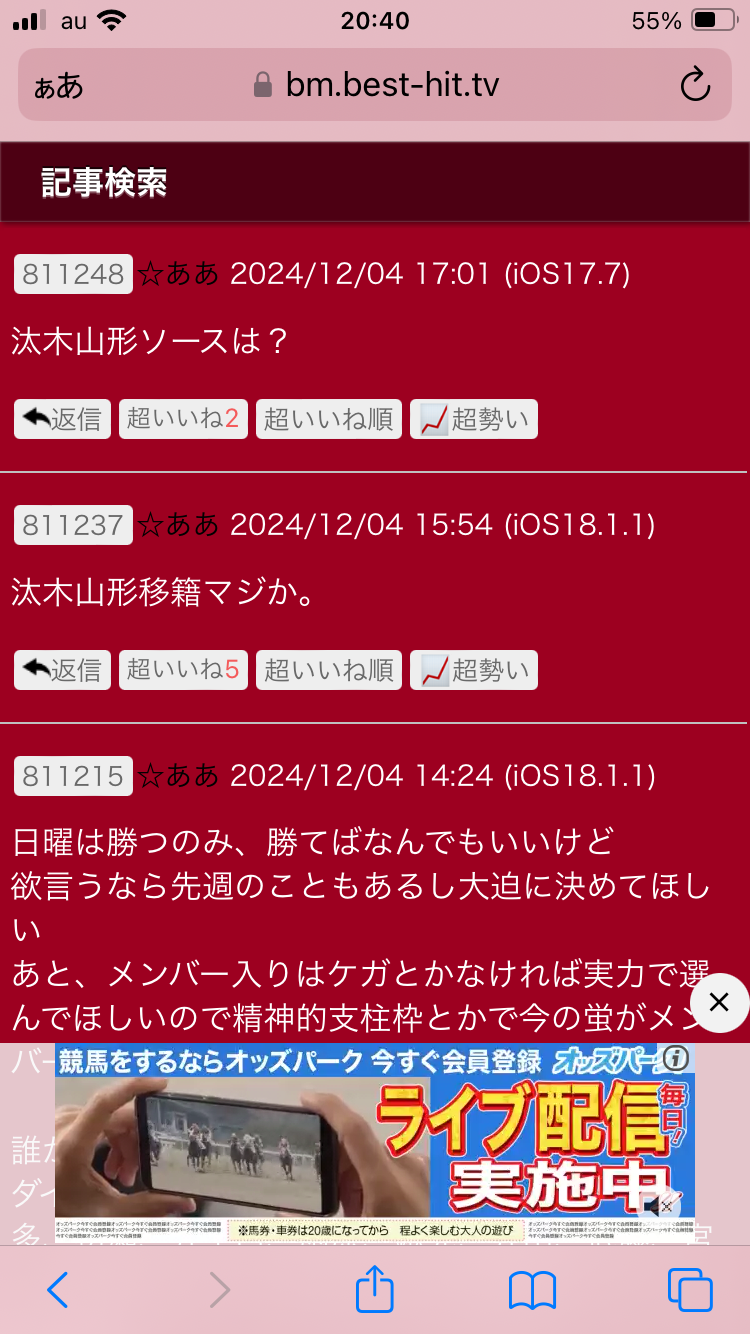Open the ぁあ reader settings menu

click(x=59, y=86)
